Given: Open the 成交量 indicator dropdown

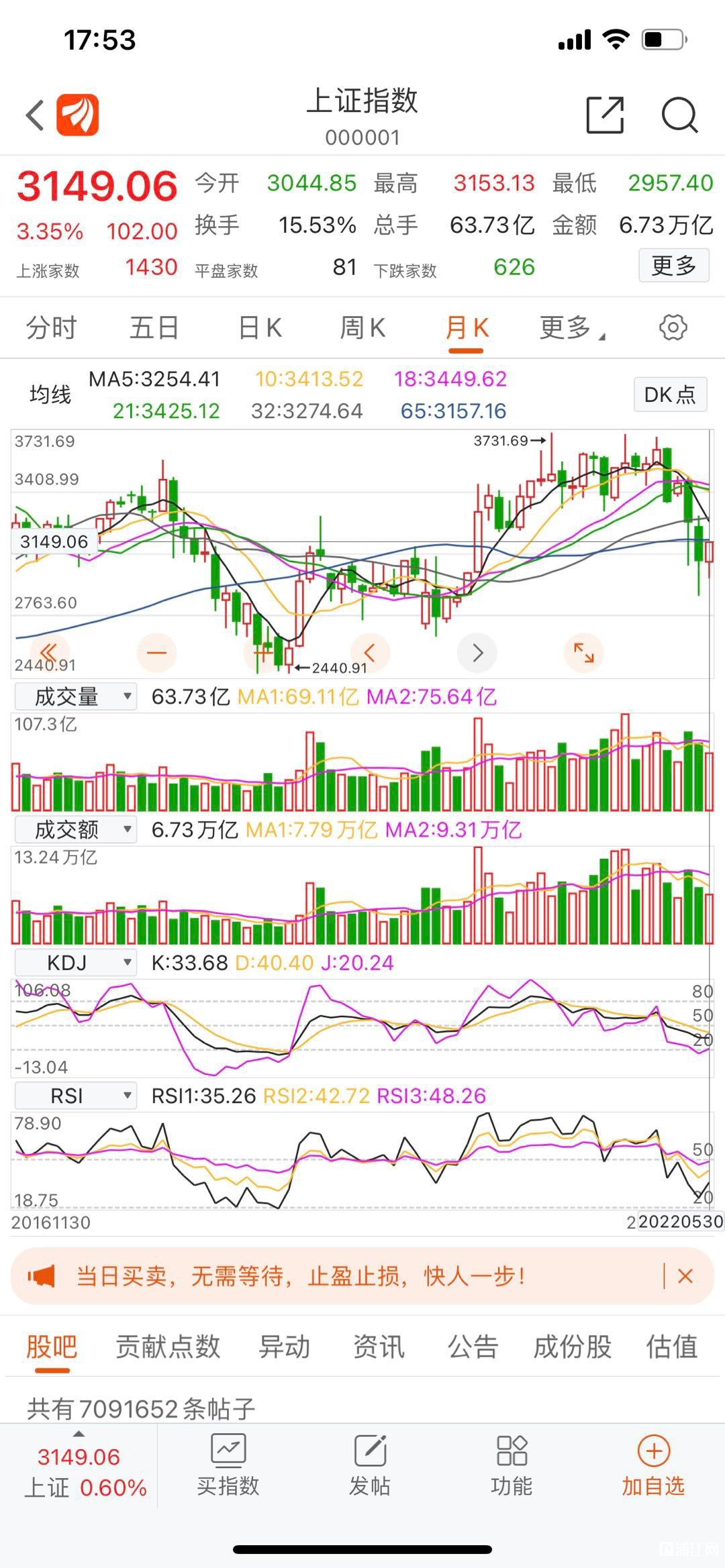Looking at the screenshot, I should pyautogui.click(x=75, y=696).
